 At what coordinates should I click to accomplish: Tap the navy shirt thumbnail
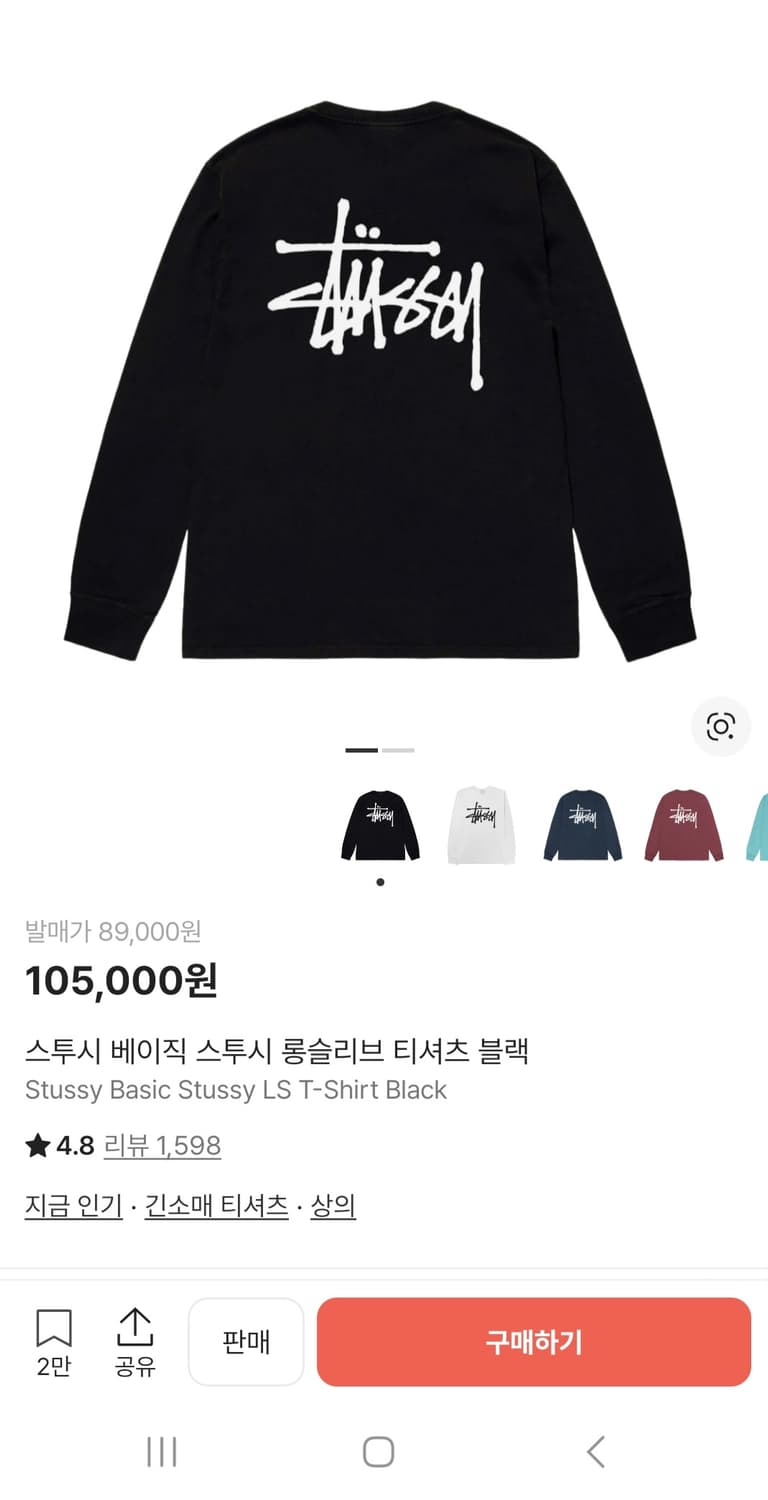click(x=584, y=822)
